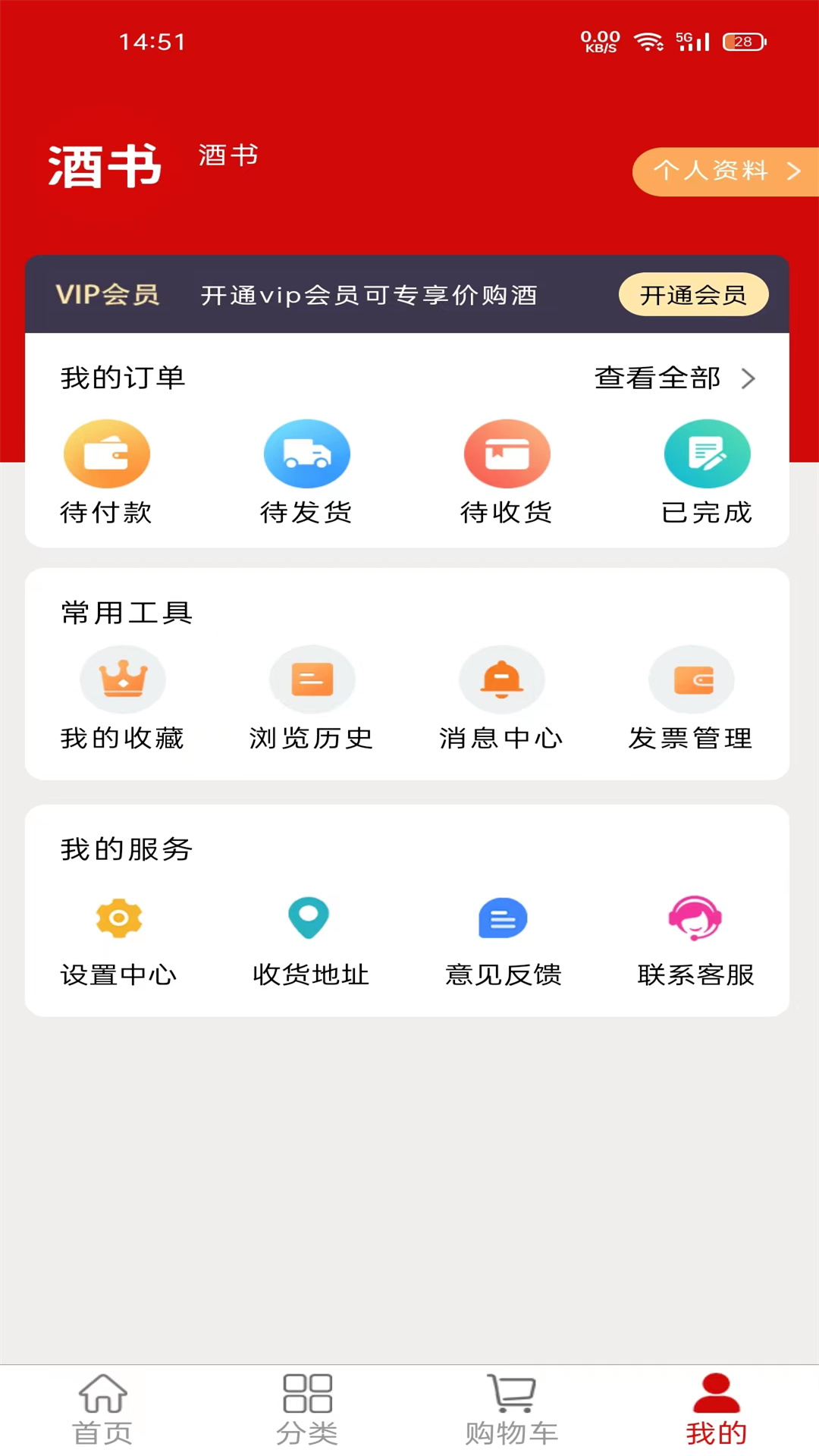Open 个人资料 via its chevron arrow
Image resolution: width=819 pixels, height=1456 pixels.
[794, 171]
